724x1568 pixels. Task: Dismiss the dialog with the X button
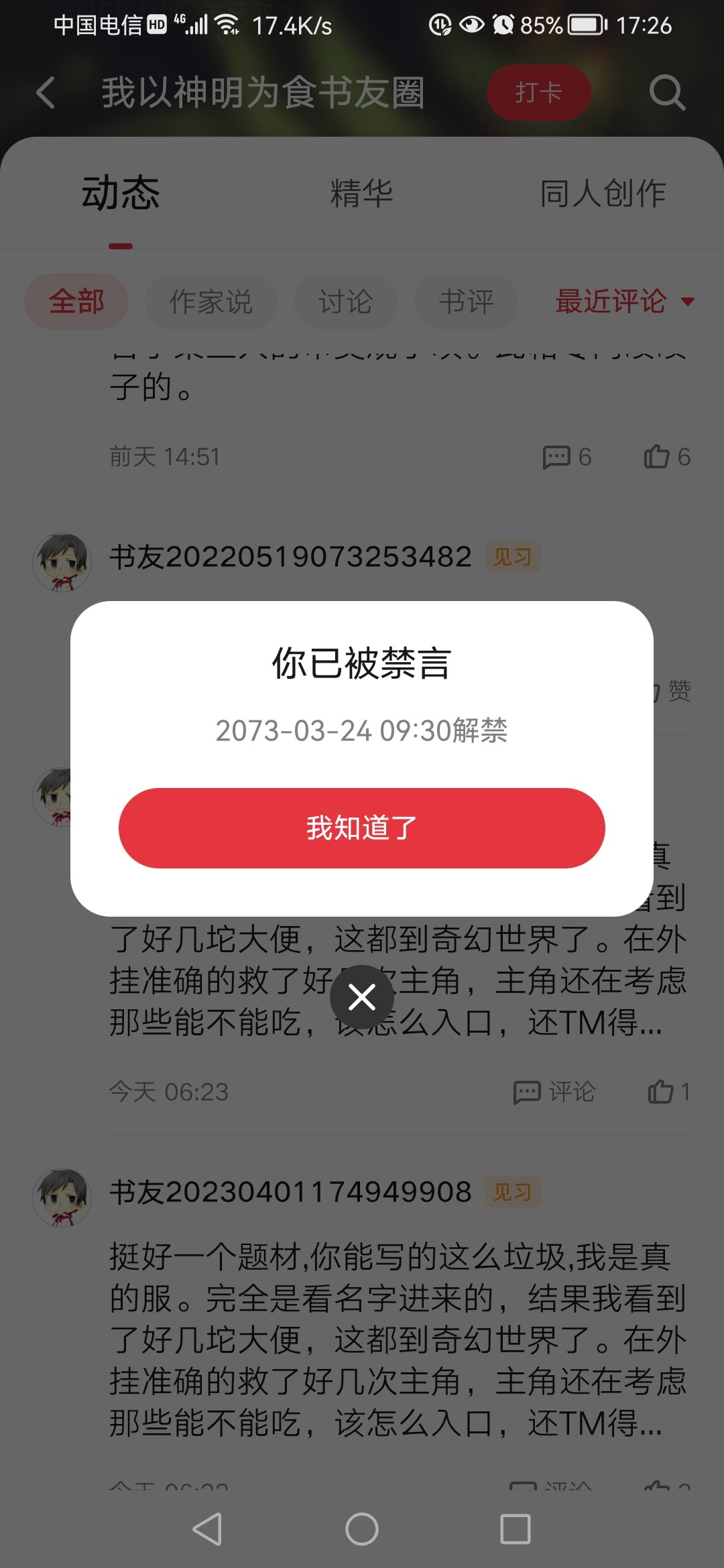click(x=361, y=997)
